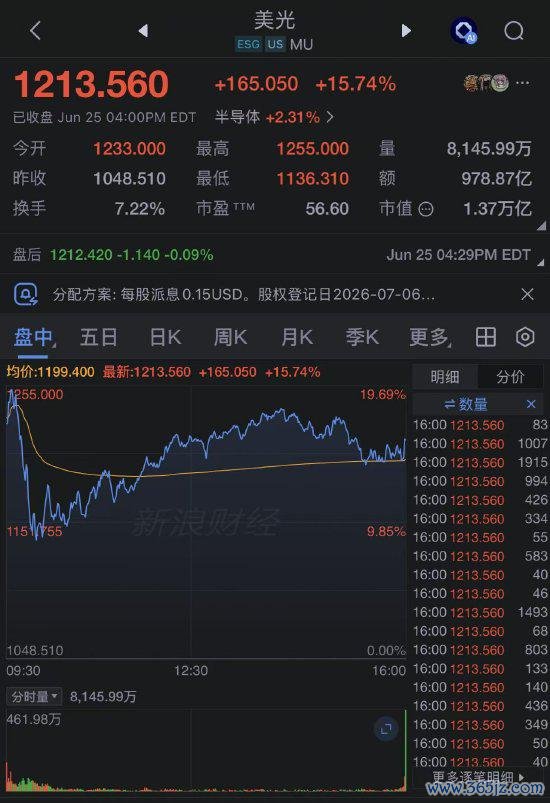Image resolution: width=550 pixels, height=803 pixels.
Task: Select the 盘中 chart tab
Action: click(x=33, y=337)
